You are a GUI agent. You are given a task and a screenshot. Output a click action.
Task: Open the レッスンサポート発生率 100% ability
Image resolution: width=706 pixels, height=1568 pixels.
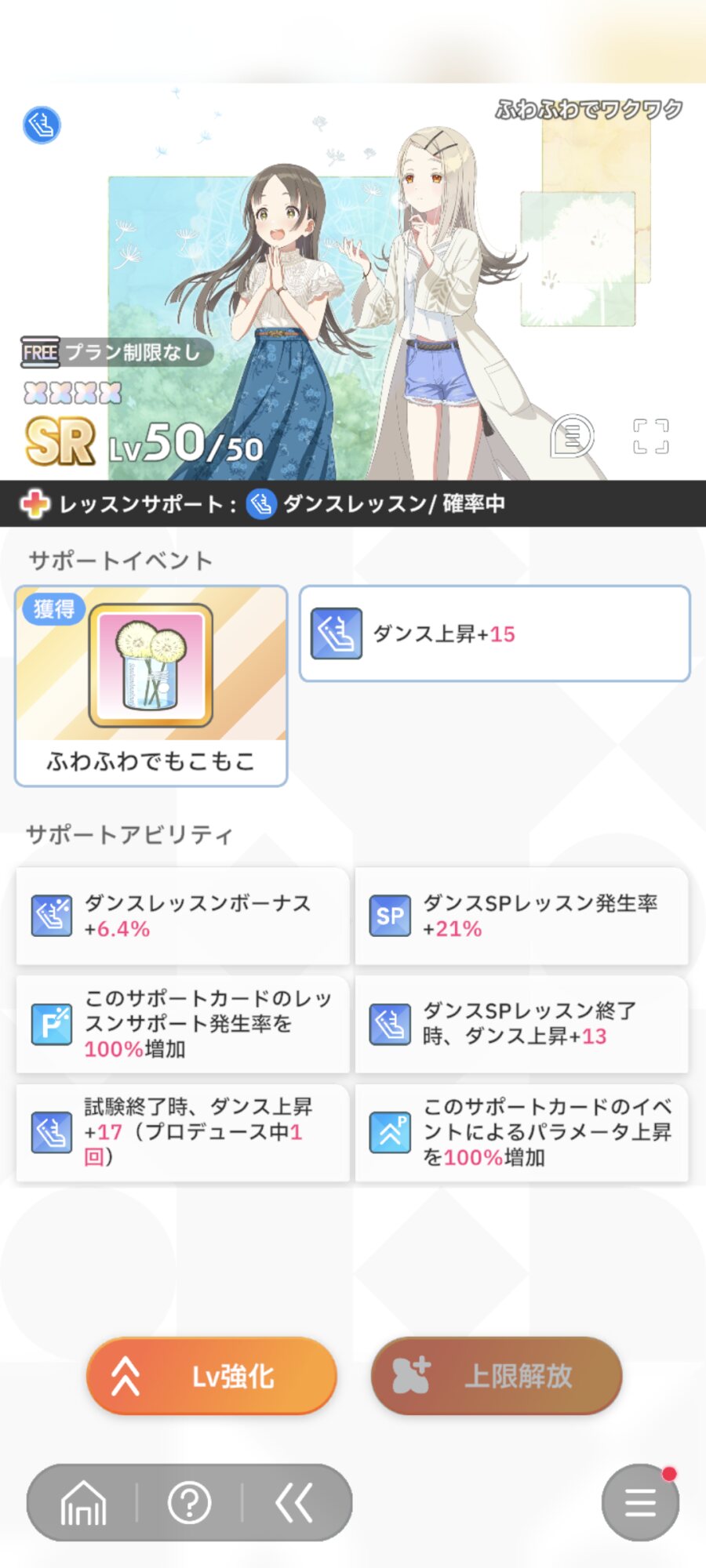pos(183,1024)
